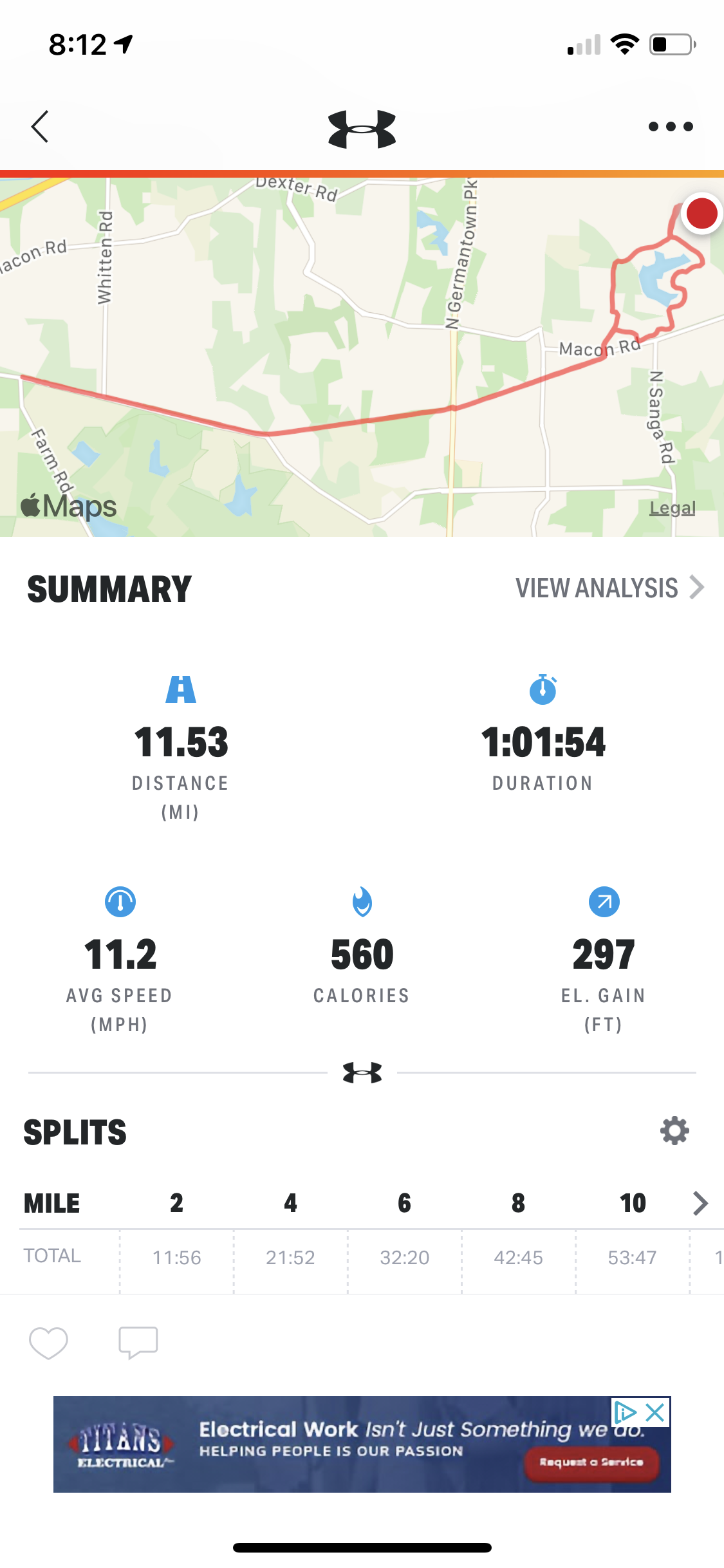Viewport: 724px width, 1568px height.
Task: Close the Titans Electrical ad
Action: pyautogui.click(x=655, y=1413)
